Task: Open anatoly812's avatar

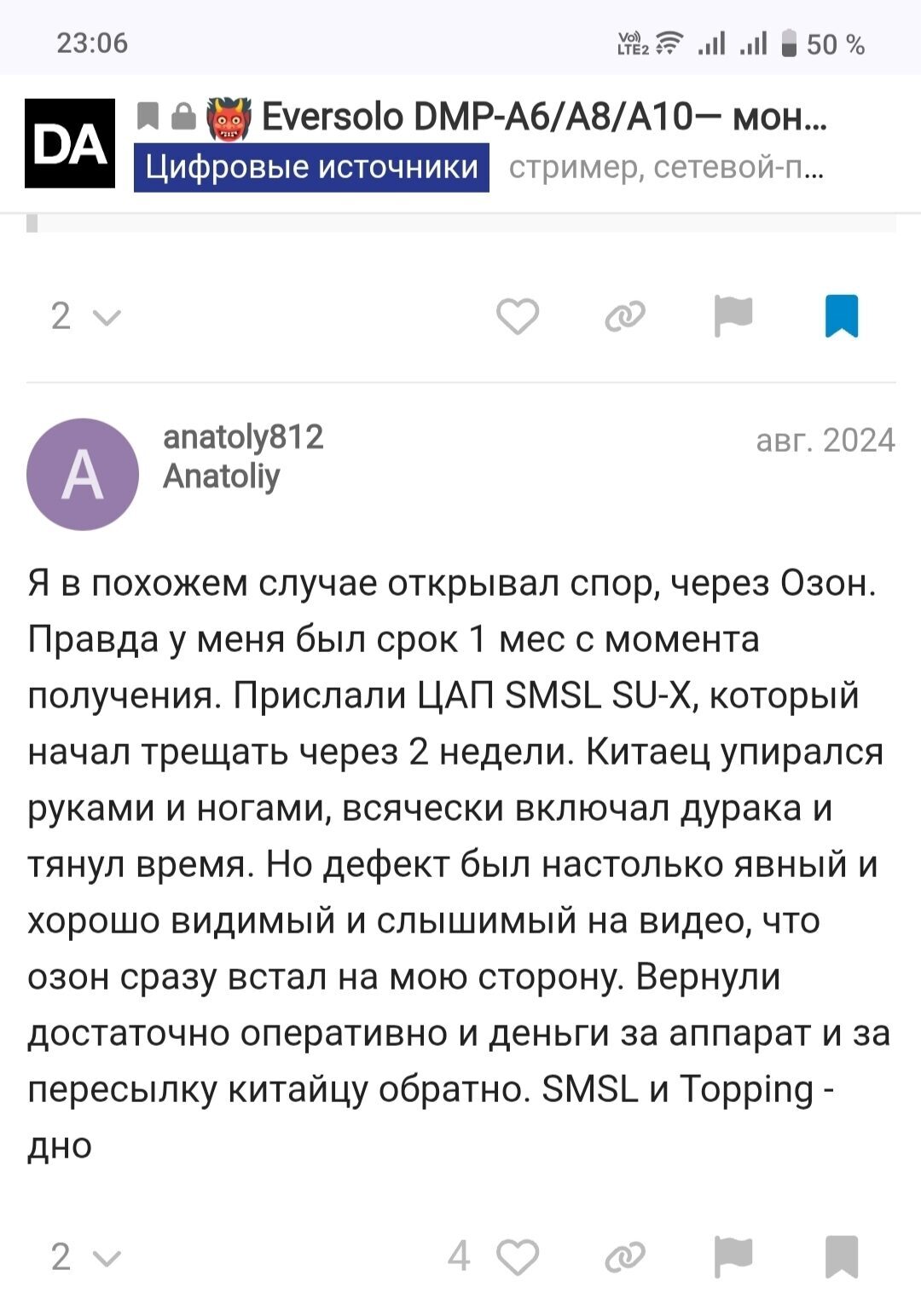Action: (x=83, y=474)
